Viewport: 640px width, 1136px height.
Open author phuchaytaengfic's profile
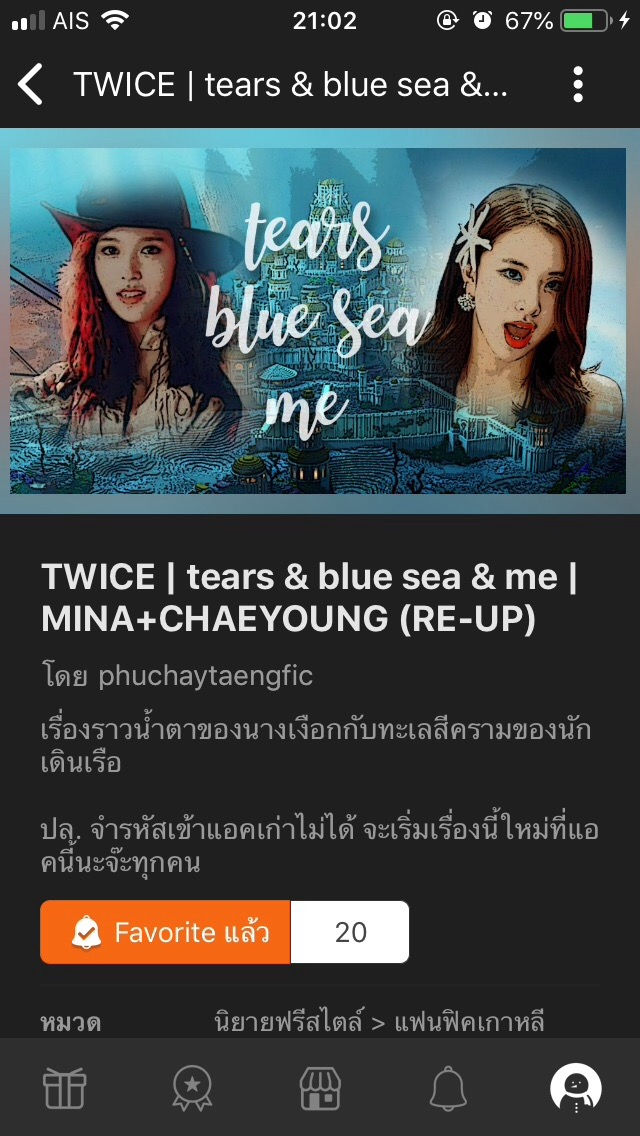205,676
